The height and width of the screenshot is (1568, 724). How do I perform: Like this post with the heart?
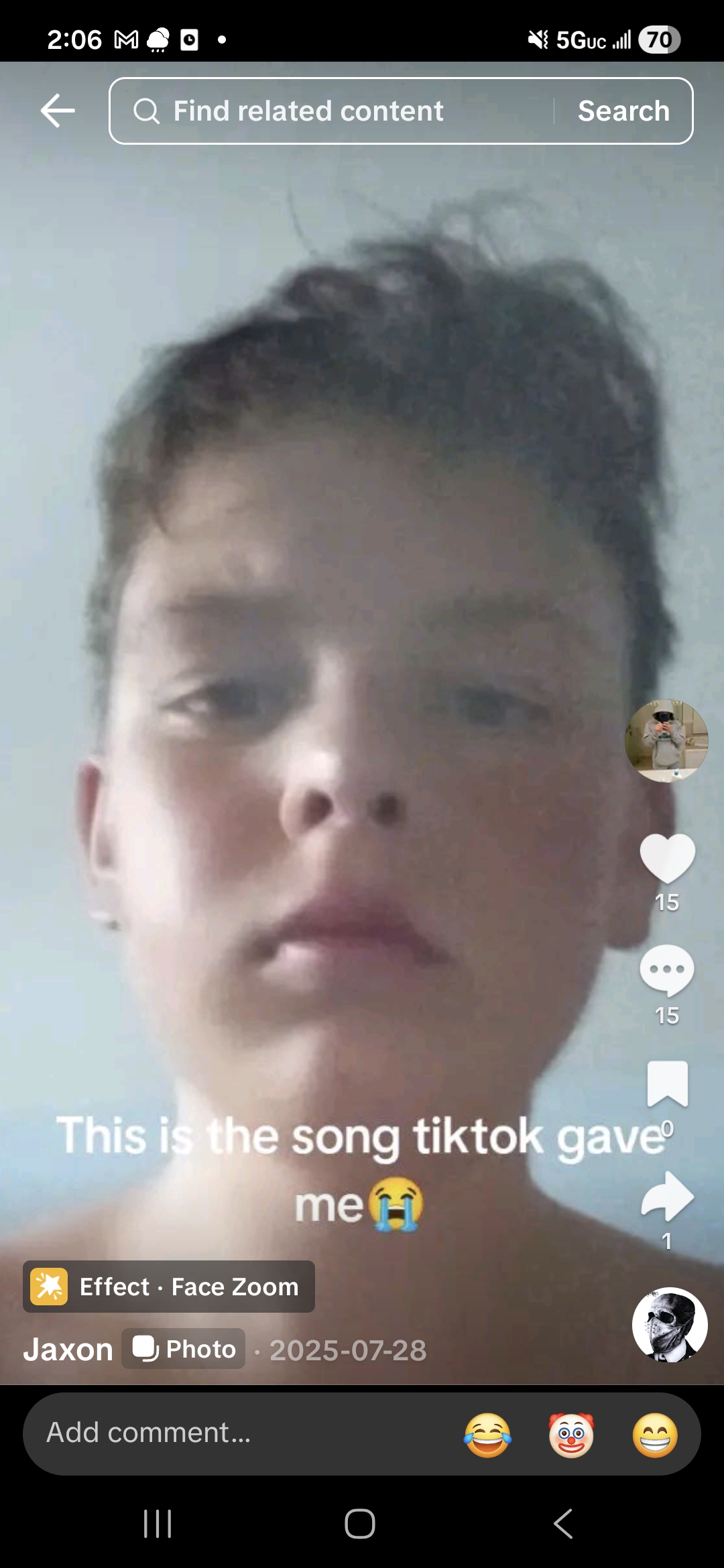[667, 858]
